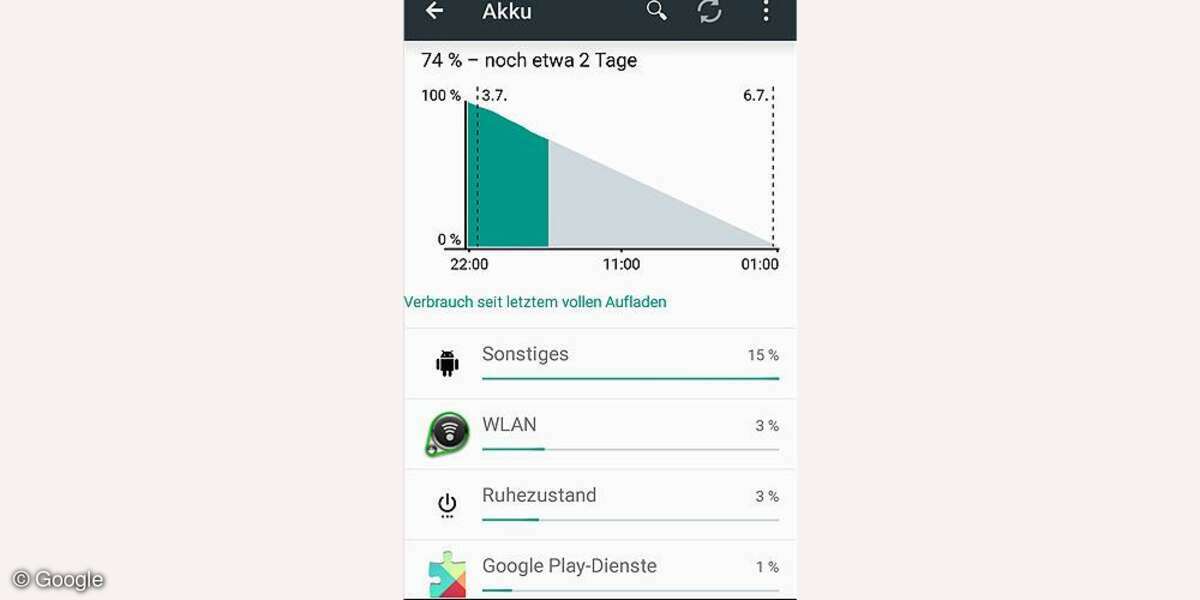
Task: Open the three-dot overflow menu
Action: click(x=766, y=11)
